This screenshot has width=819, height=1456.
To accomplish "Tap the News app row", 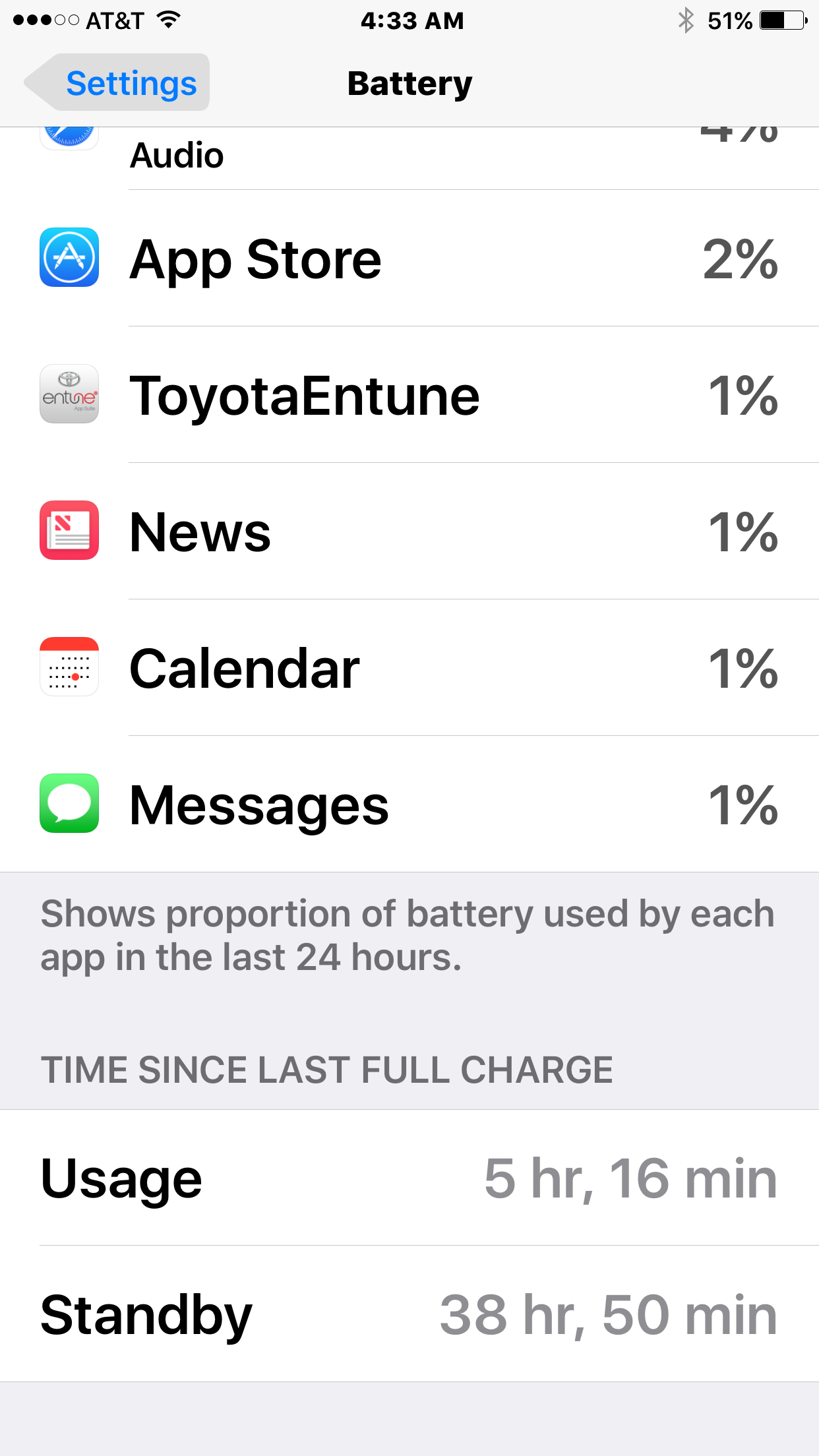I will coord(409,531).
